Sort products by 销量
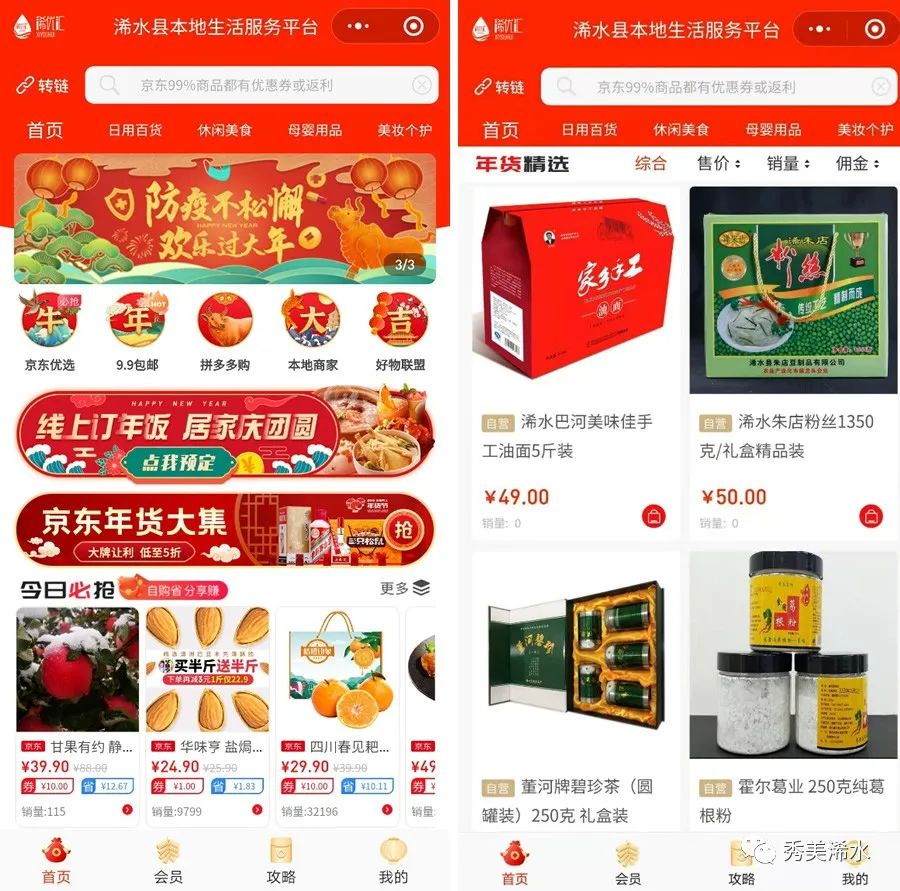The image size is (900, 891). tap(789, 163)
